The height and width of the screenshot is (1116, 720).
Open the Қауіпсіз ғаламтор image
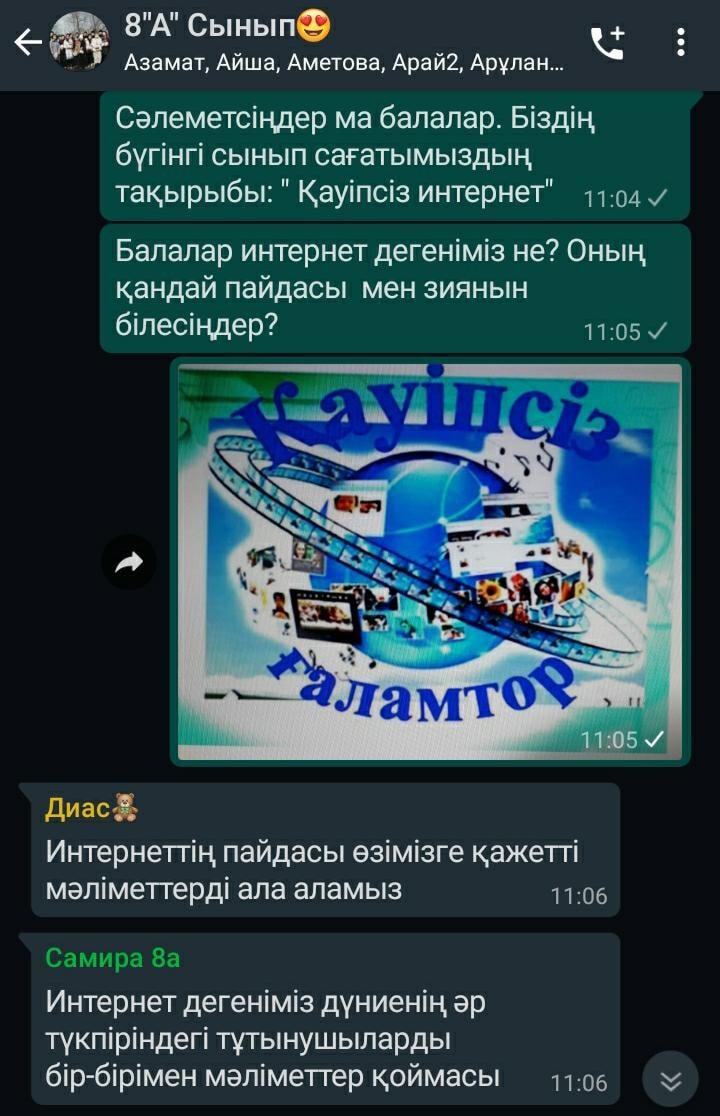click(x=430, y=561)
